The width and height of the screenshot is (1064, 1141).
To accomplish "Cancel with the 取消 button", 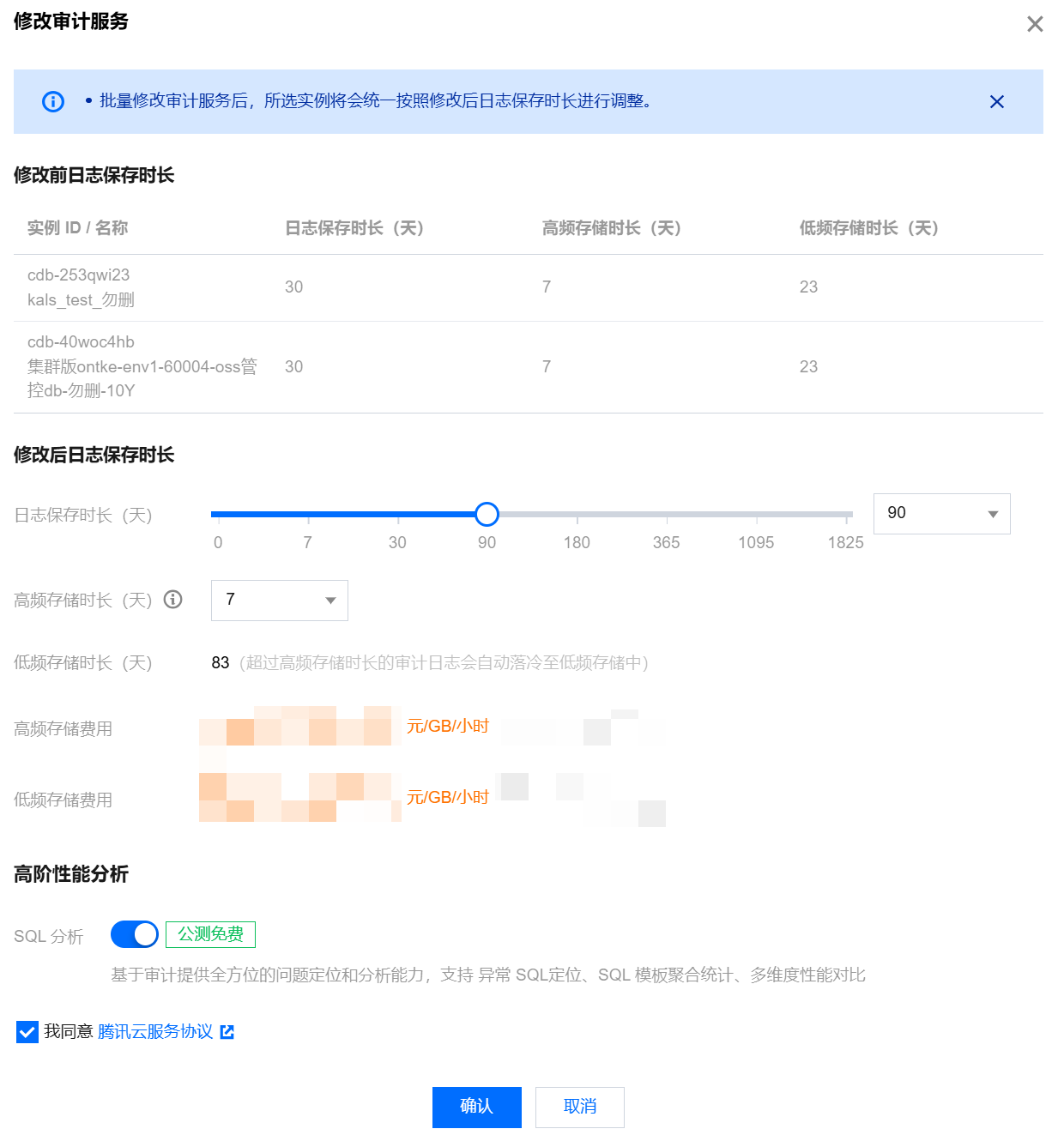I will tap(579, 1107).
